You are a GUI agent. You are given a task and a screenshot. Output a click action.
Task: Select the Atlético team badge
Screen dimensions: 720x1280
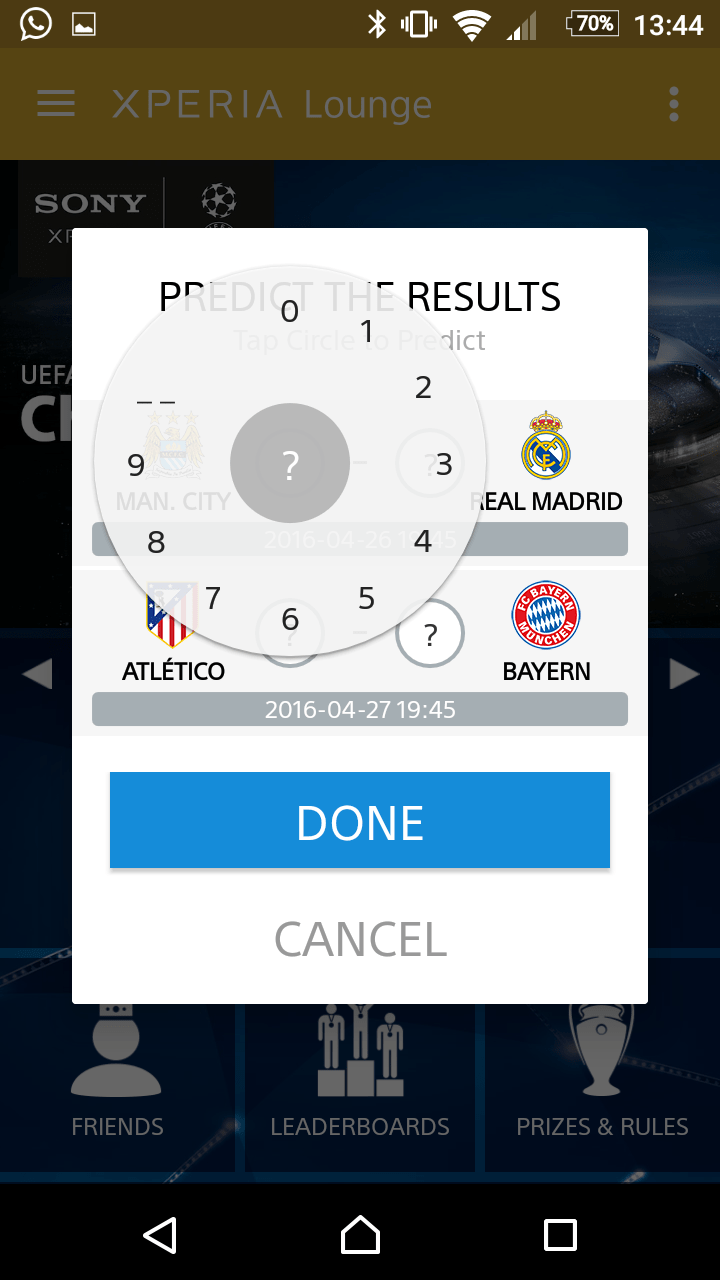(x=172, y=615)
